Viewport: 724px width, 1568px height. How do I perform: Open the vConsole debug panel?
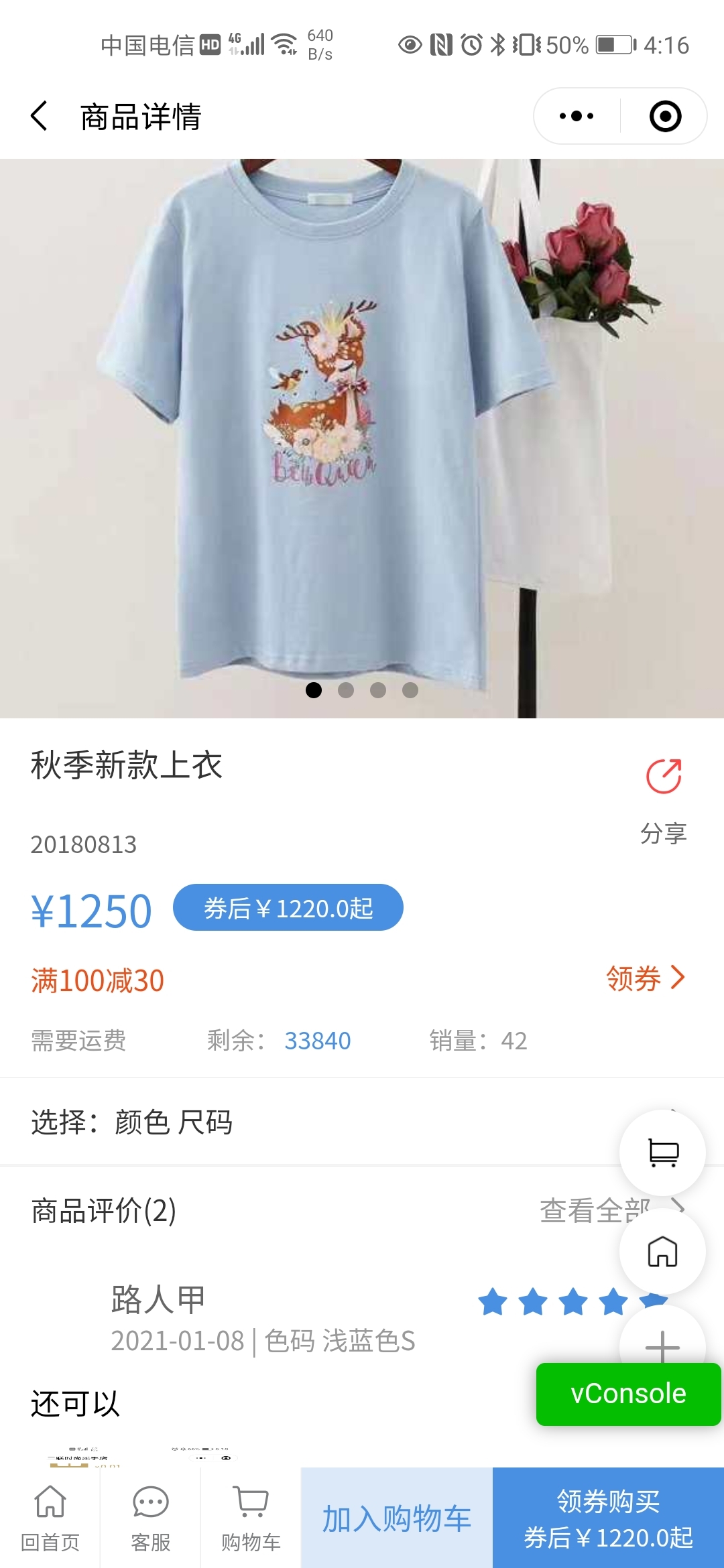pyautogui.click(x=628, y=1394)
